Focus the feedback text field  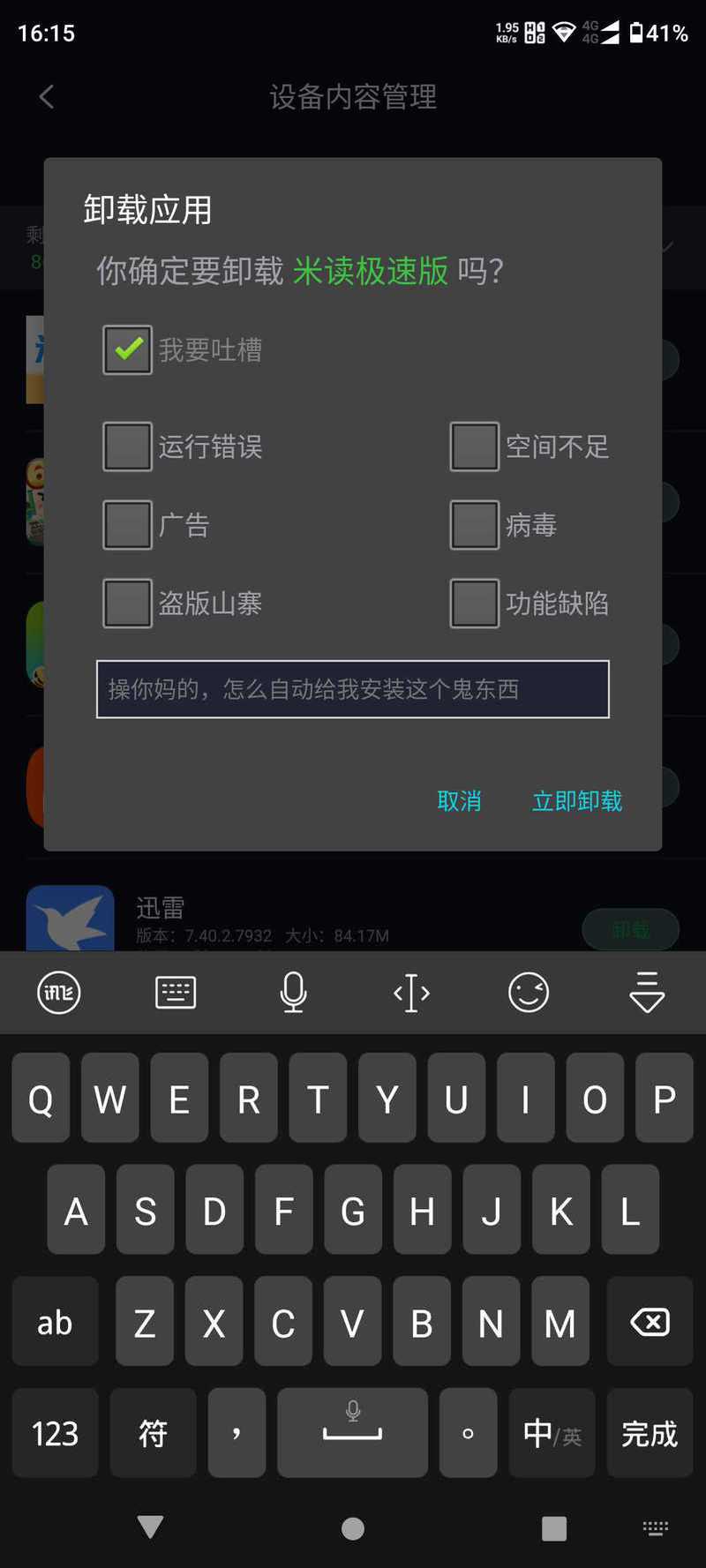353,689
